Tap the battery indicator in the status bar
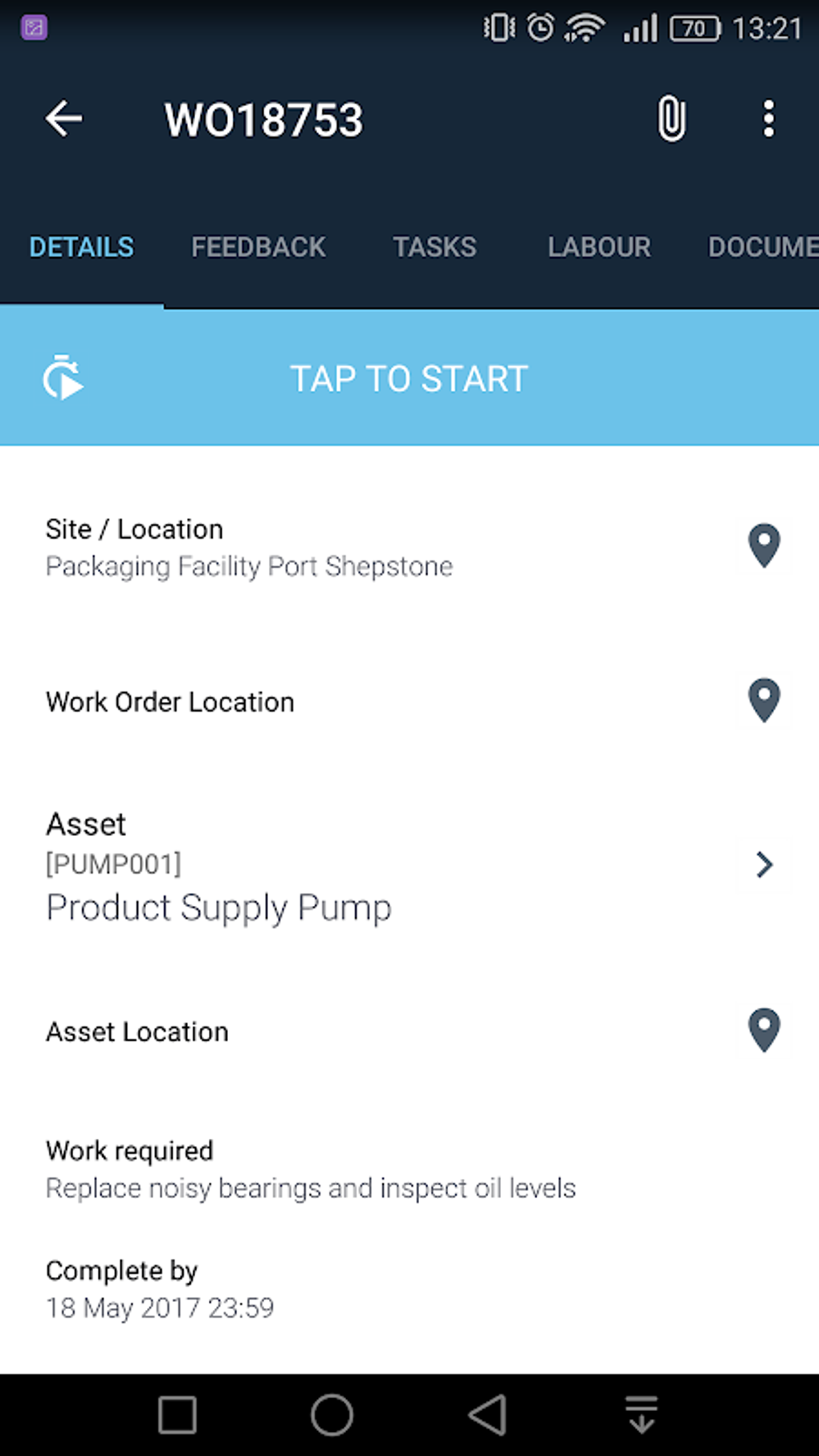The image size is (819, 1456). coord(695,27)
